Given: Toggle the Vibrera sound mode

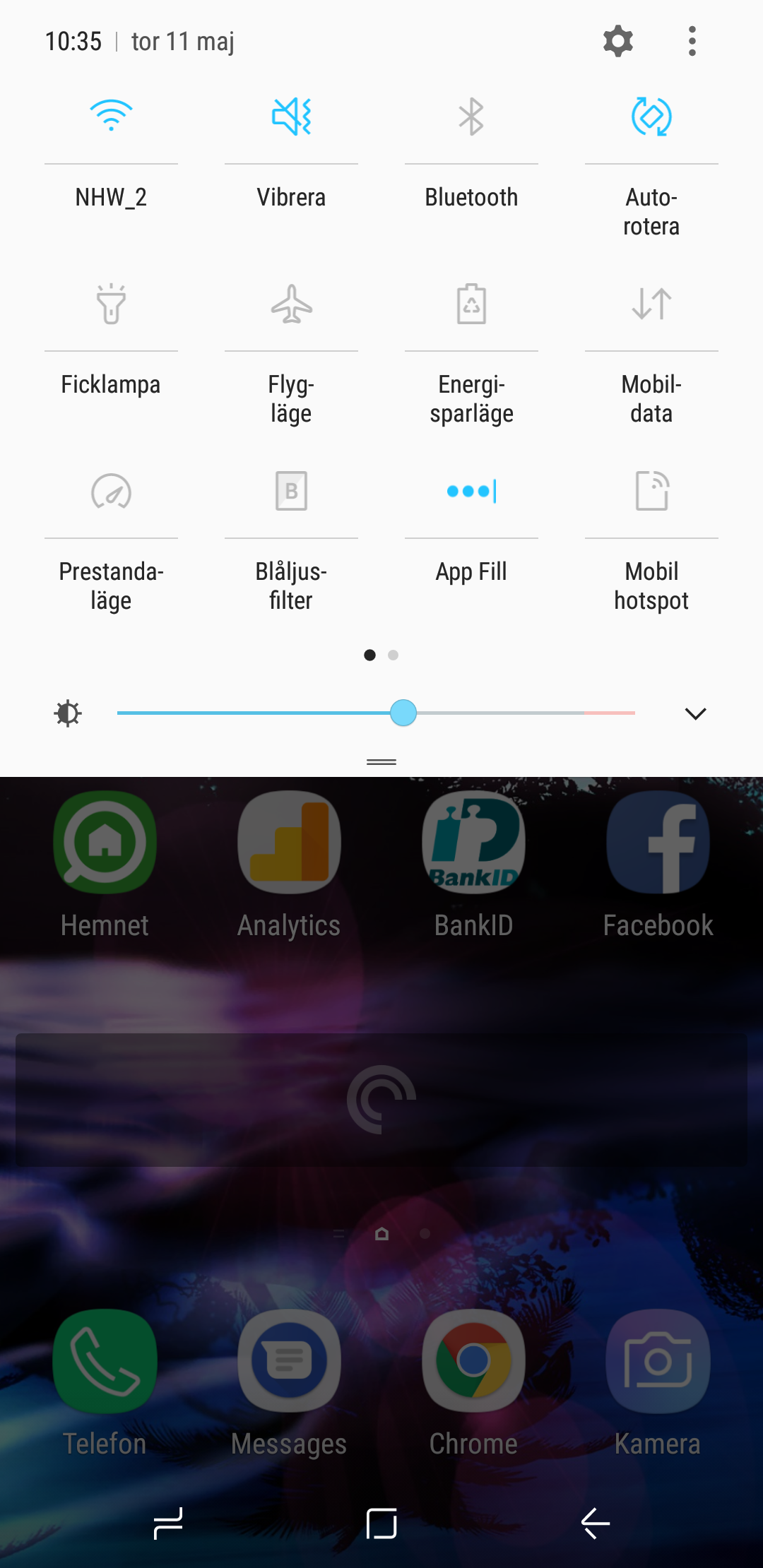Looking at the screenshot, I should (291, 117).
